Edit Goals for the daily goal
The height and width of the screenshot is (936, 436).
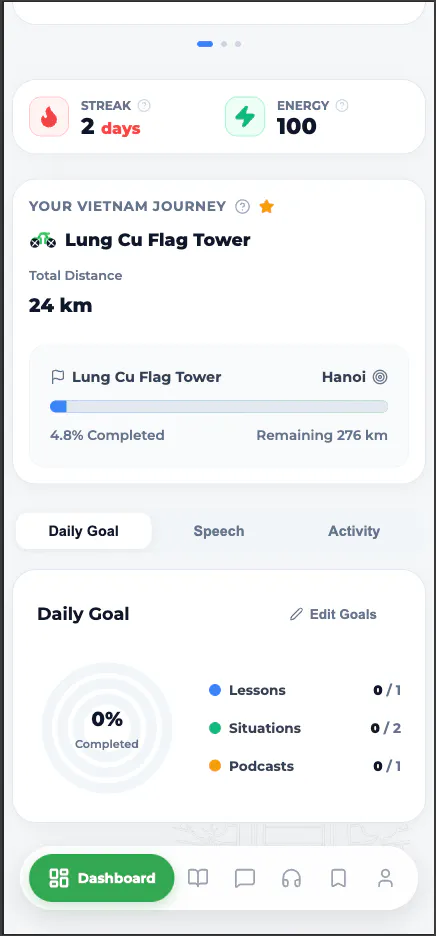[x=333, y=614]
